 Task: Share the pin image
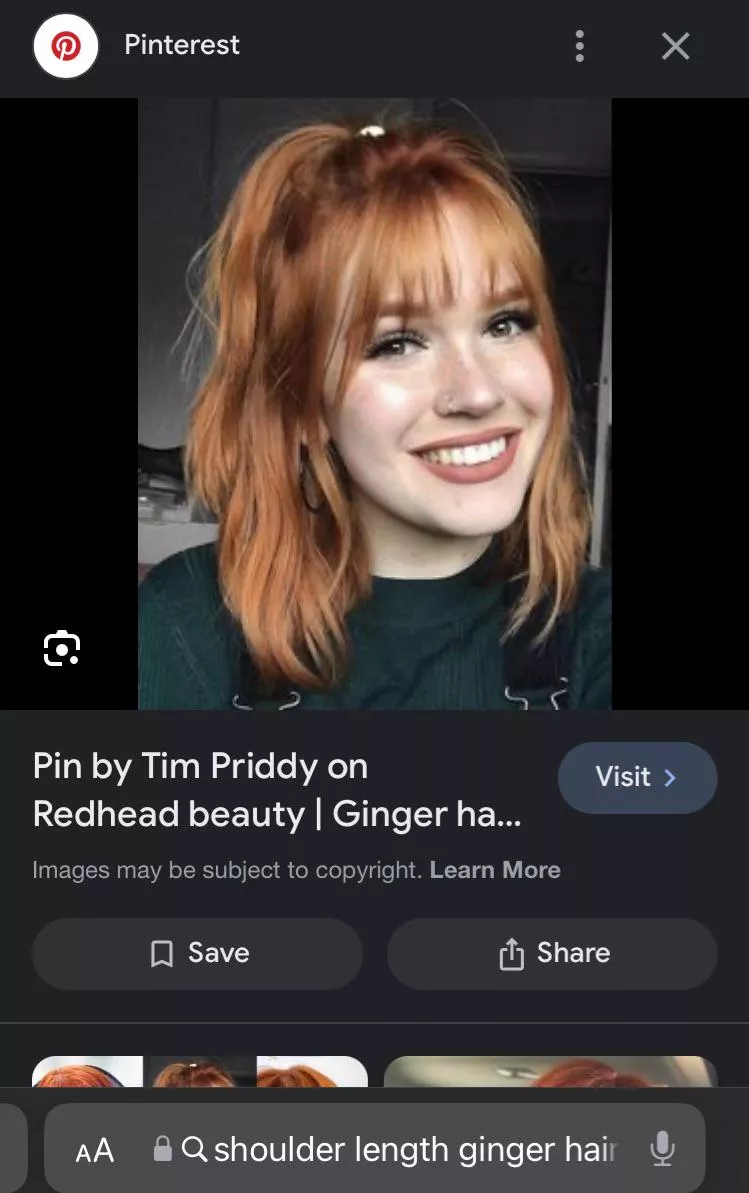[x=551, y=953]
